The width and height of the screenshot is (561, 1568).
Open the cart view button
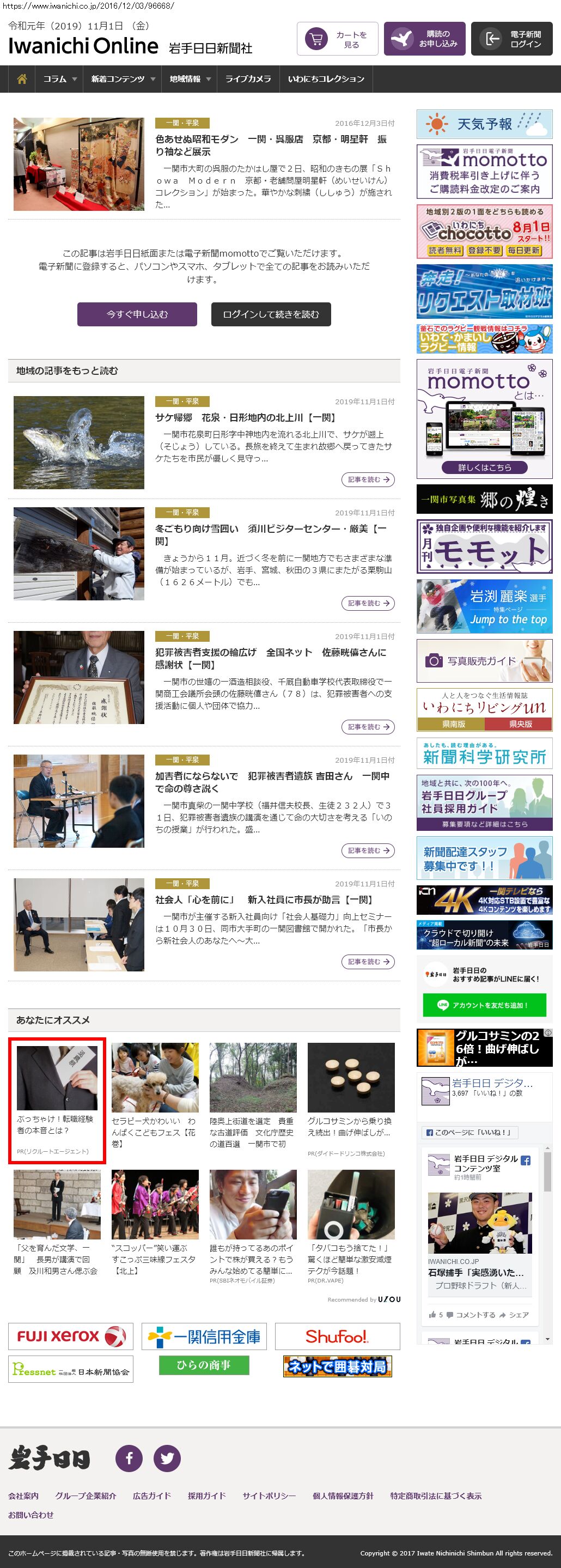pyautogui.click(x=337, y=39)
